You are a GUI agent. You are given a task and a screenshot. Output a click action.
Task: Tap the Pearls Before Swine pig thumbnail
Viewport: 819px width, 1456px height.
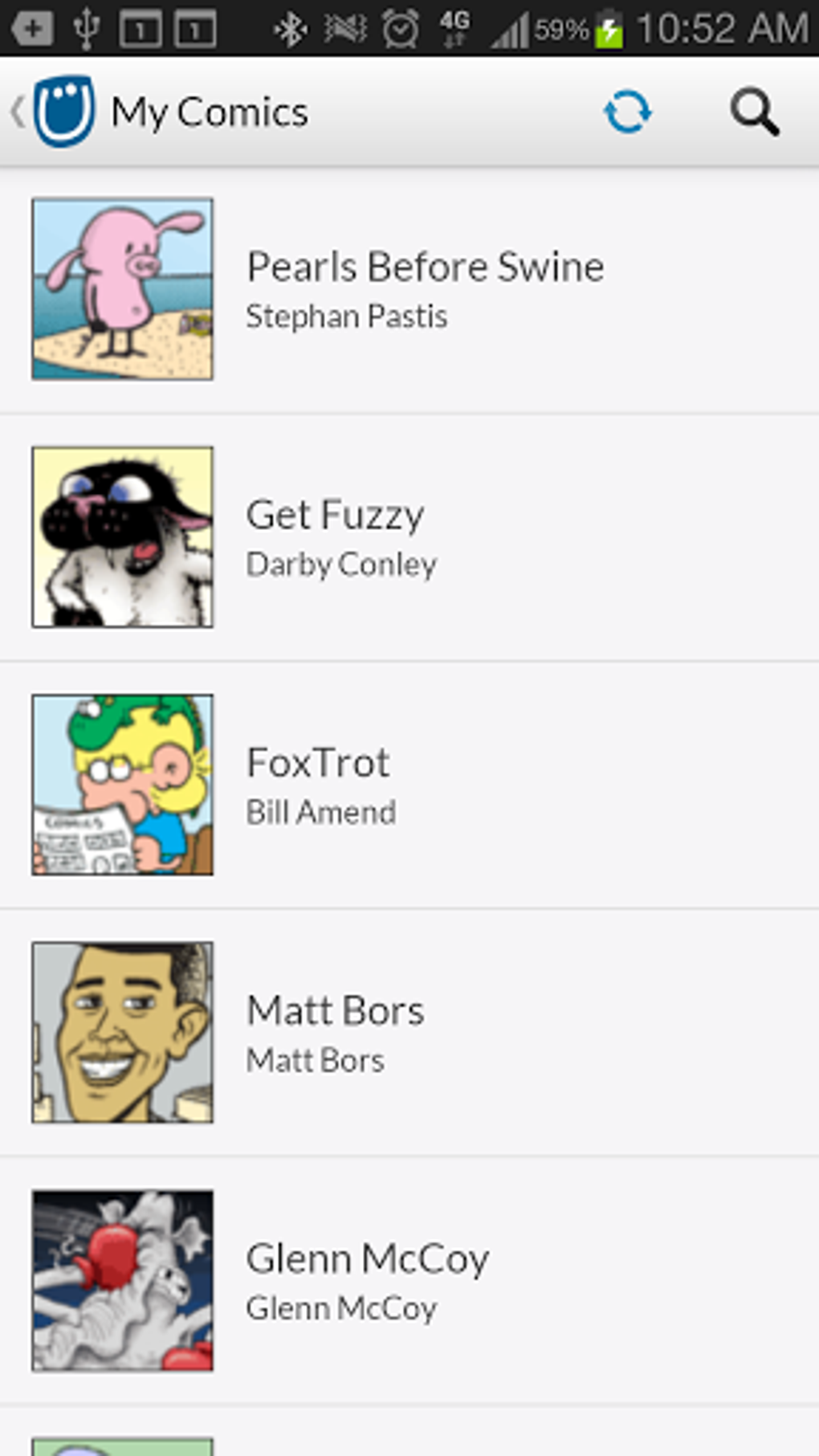tap(122, 289)
